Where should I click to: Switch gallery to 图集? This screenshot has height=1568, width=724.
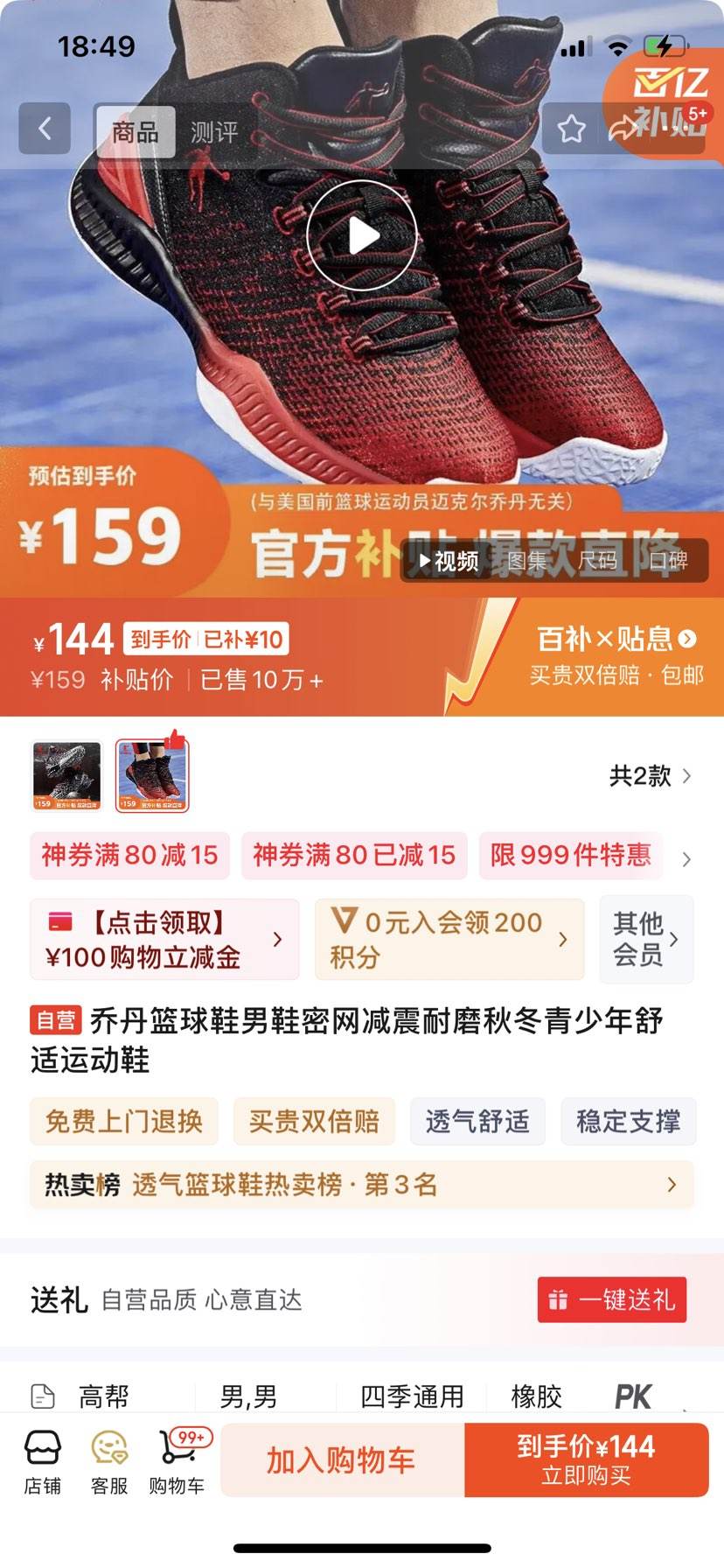pos(528,561)
